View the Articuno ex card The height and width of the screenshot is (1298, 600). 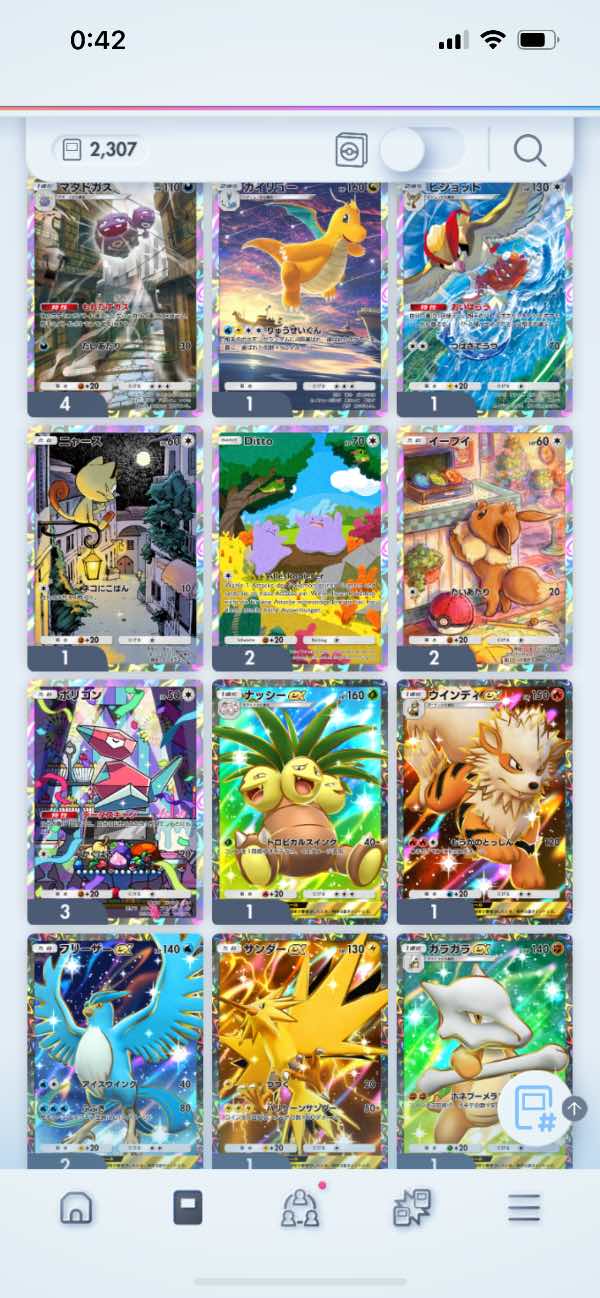(x=115, y=1045)
